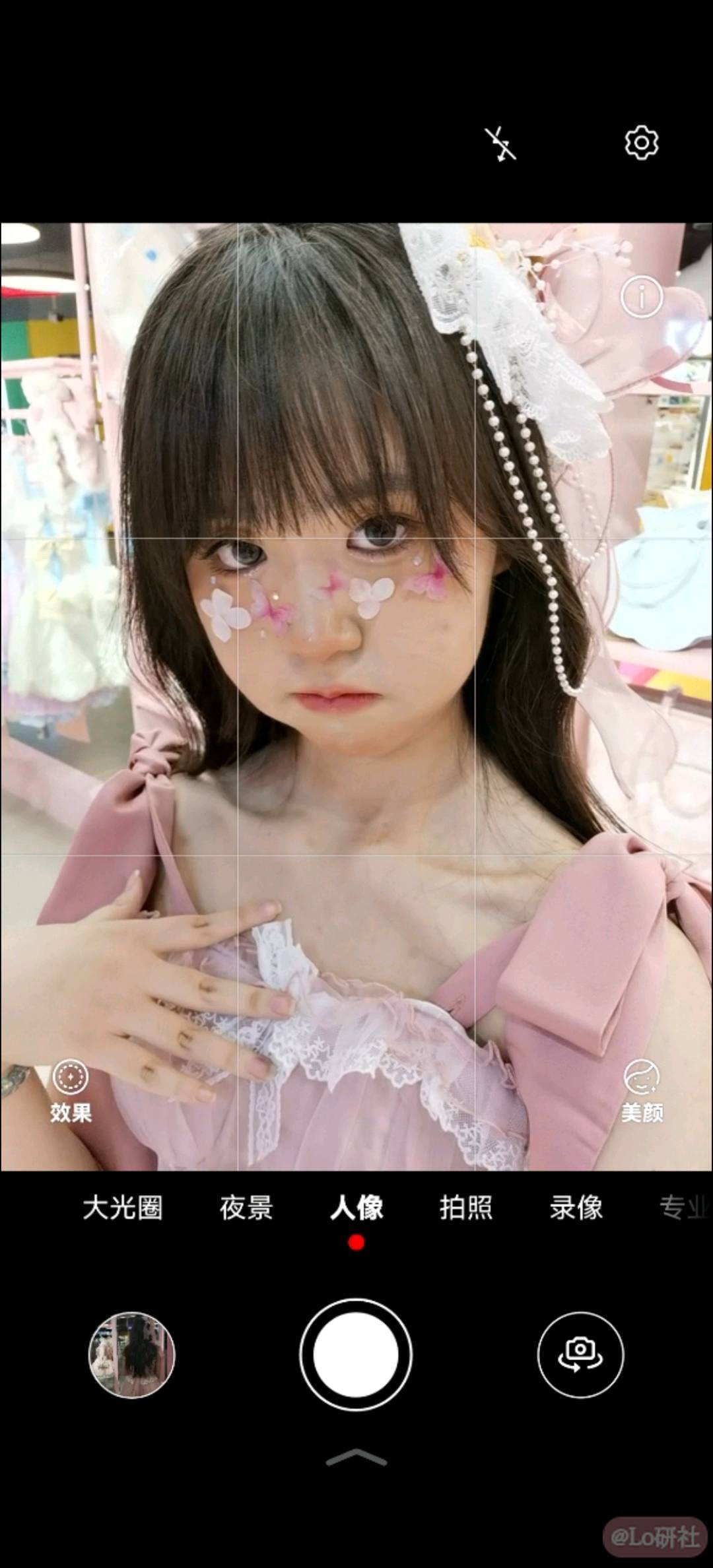Image resolution: width=713 pixels, height=1568 pixels.
Task: Switch to 录像 video mode
Action: [576, 1208]
